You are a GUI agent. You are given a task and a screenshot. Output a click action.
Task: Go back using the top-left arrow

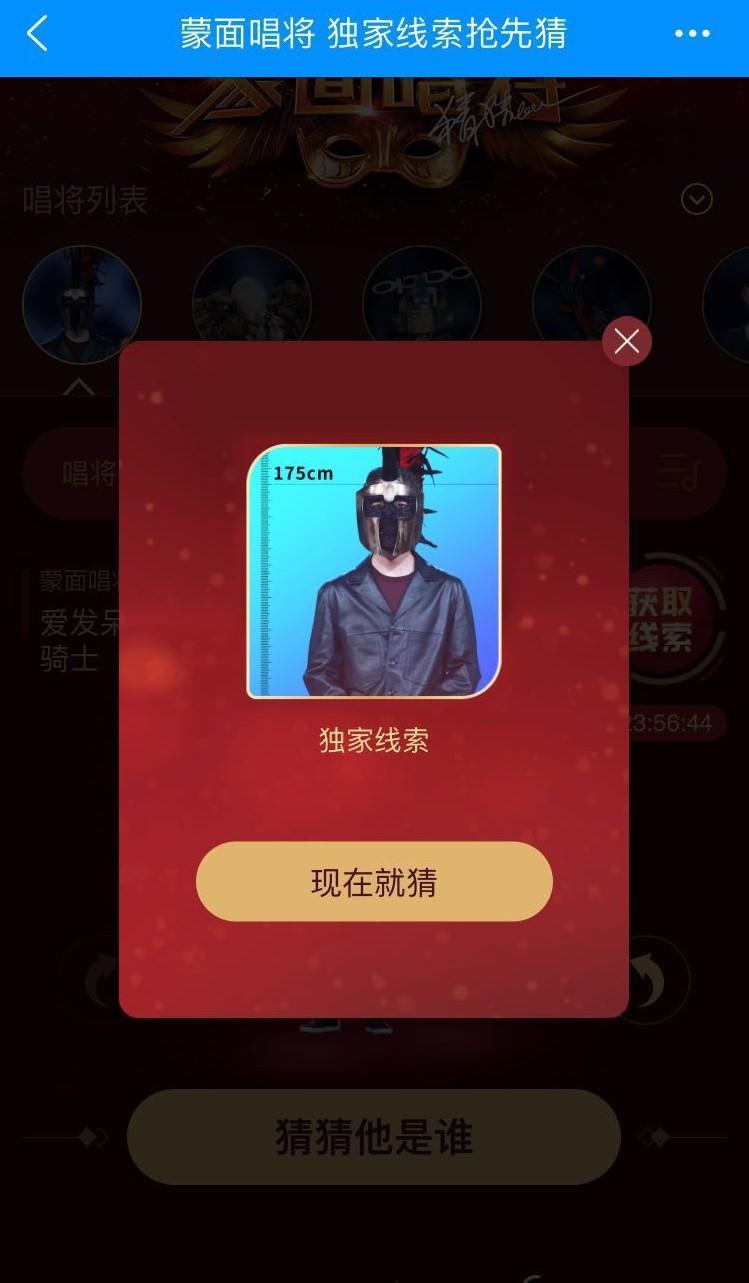click(x=37, y=33)
